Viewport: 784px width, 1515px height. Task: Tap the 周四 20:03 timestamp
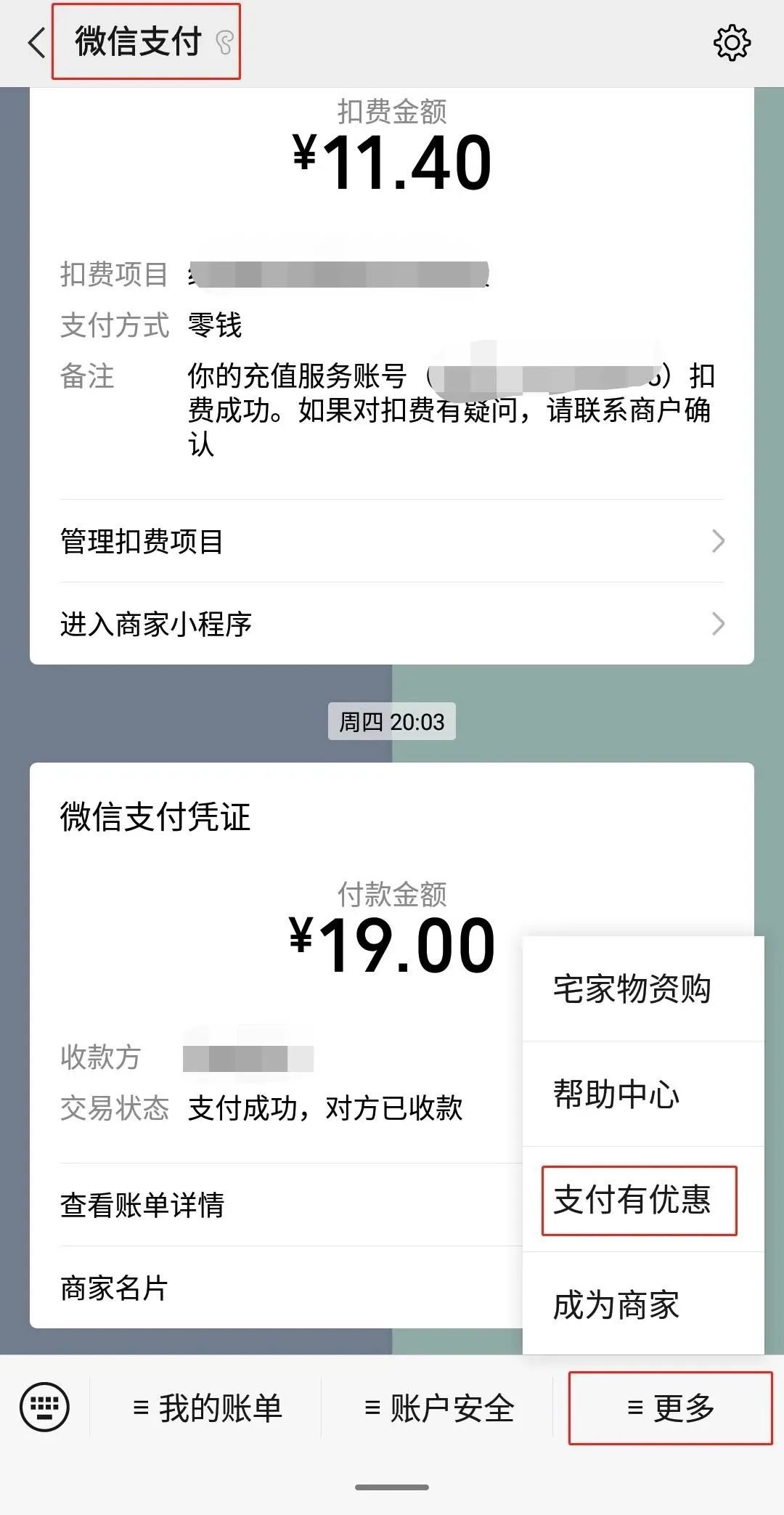tap(391, 722)
